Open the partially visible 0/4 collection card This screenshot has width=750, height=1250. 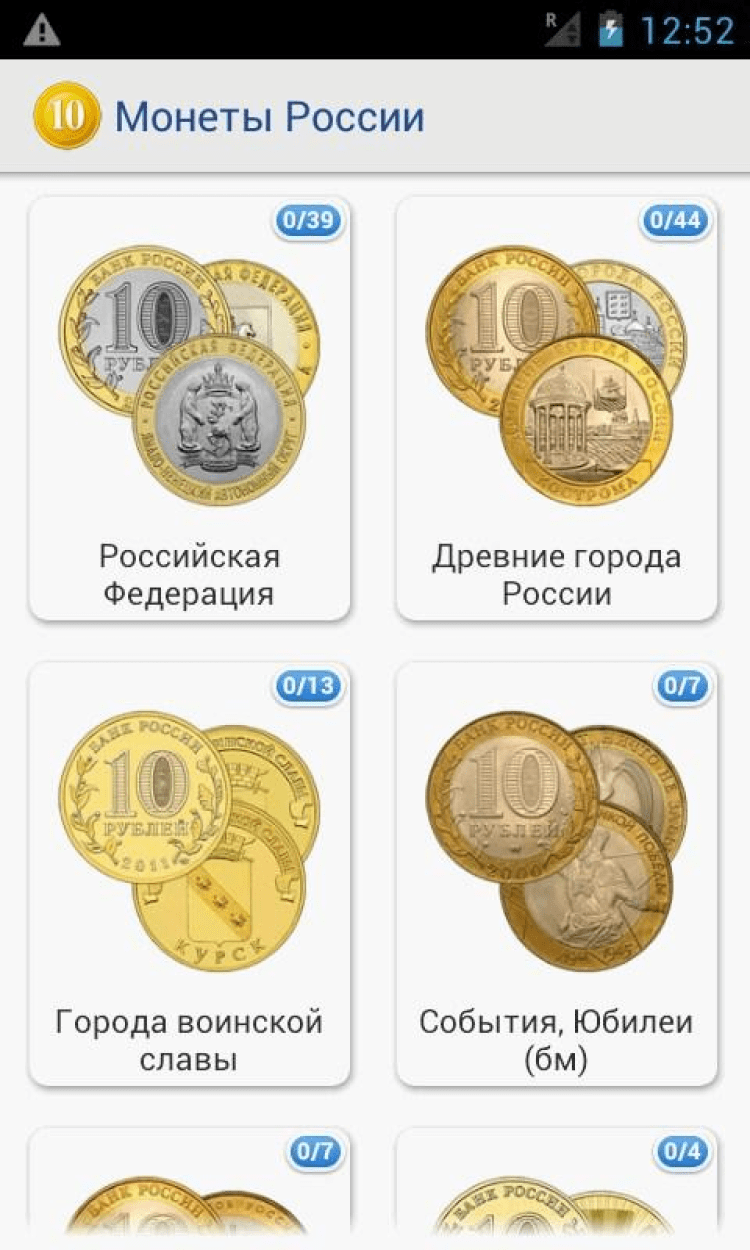[x=557, y=1190]
